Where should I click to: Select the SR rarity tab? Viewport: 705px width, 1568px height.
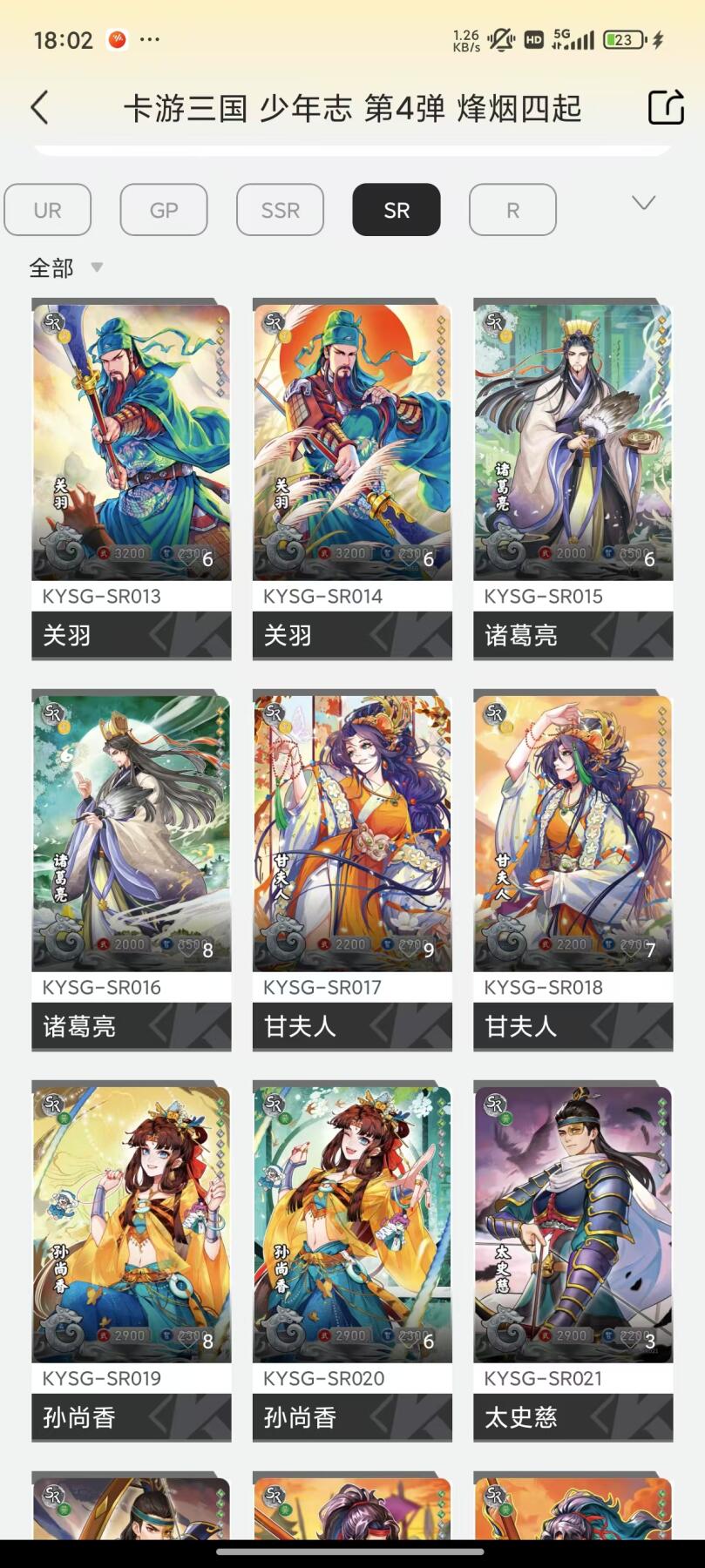point(397,210)
